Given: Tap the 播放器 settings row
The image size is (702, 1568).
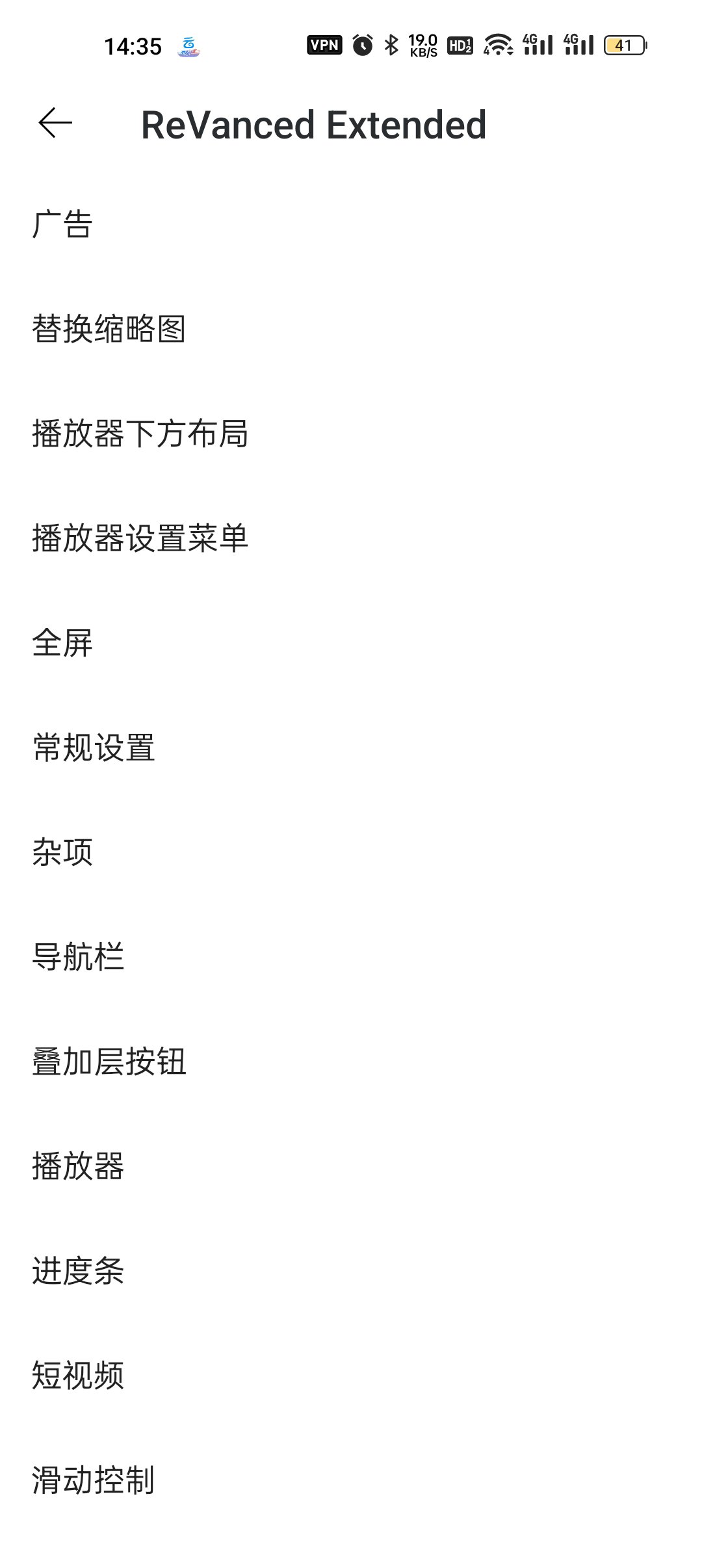Looking at the screenshot, I should (78, 1166).
